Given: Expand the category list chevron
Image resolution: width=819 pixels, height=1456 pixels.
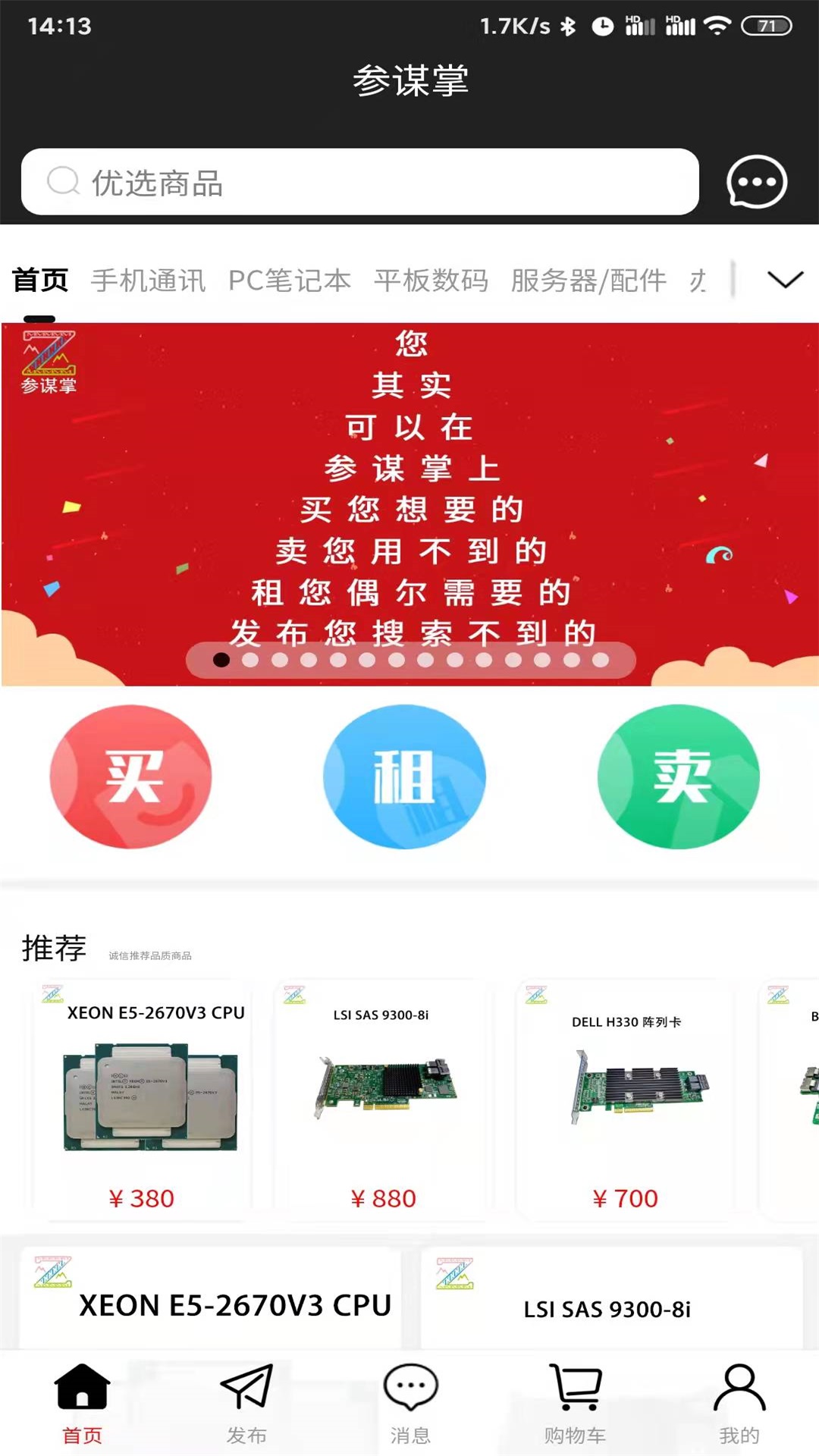Looking at the screenshot, I should click(x=785, y=280).
